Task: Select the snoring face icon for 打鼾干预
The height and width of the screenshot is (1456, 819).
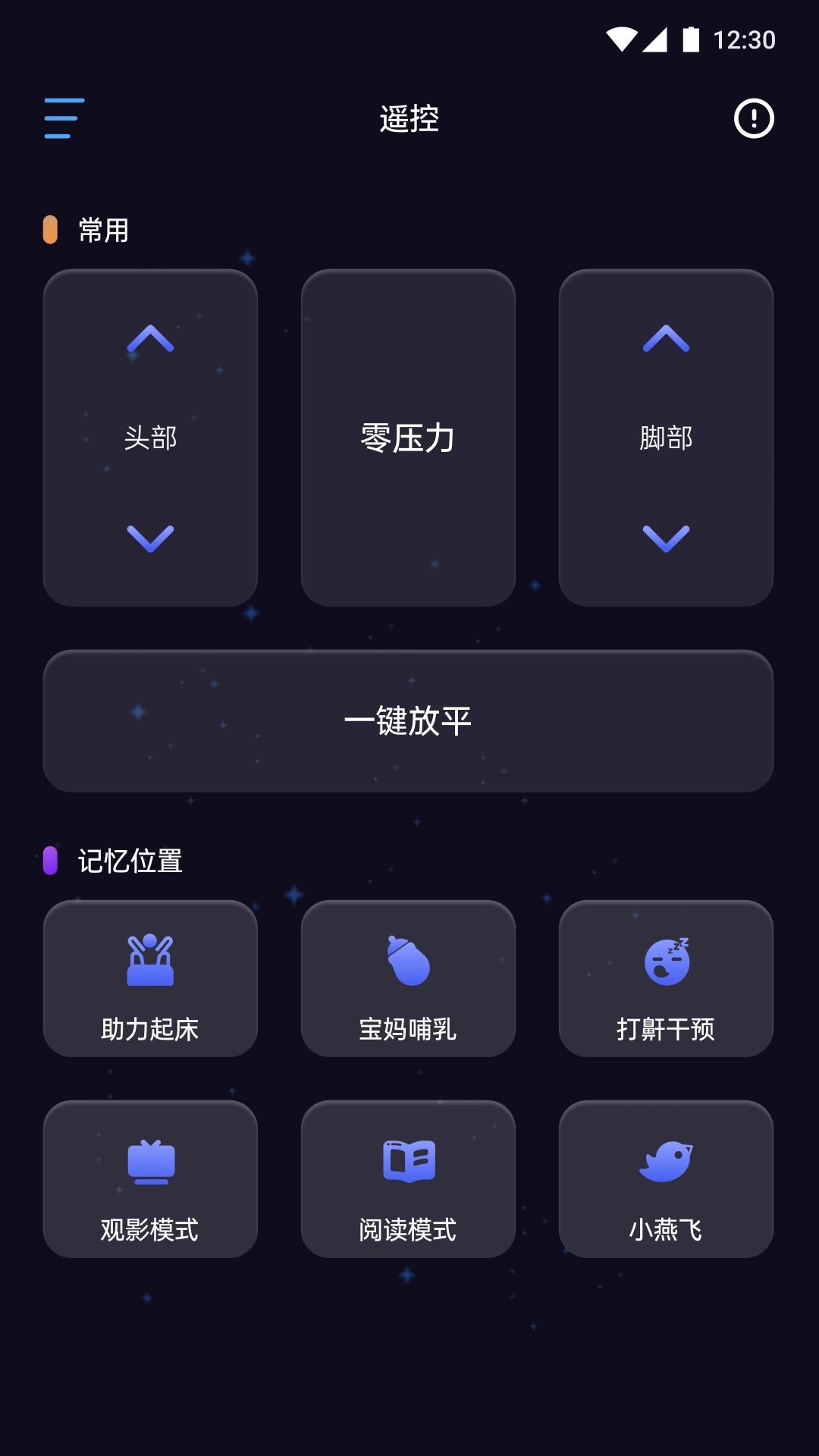Action: pos(666,958)
